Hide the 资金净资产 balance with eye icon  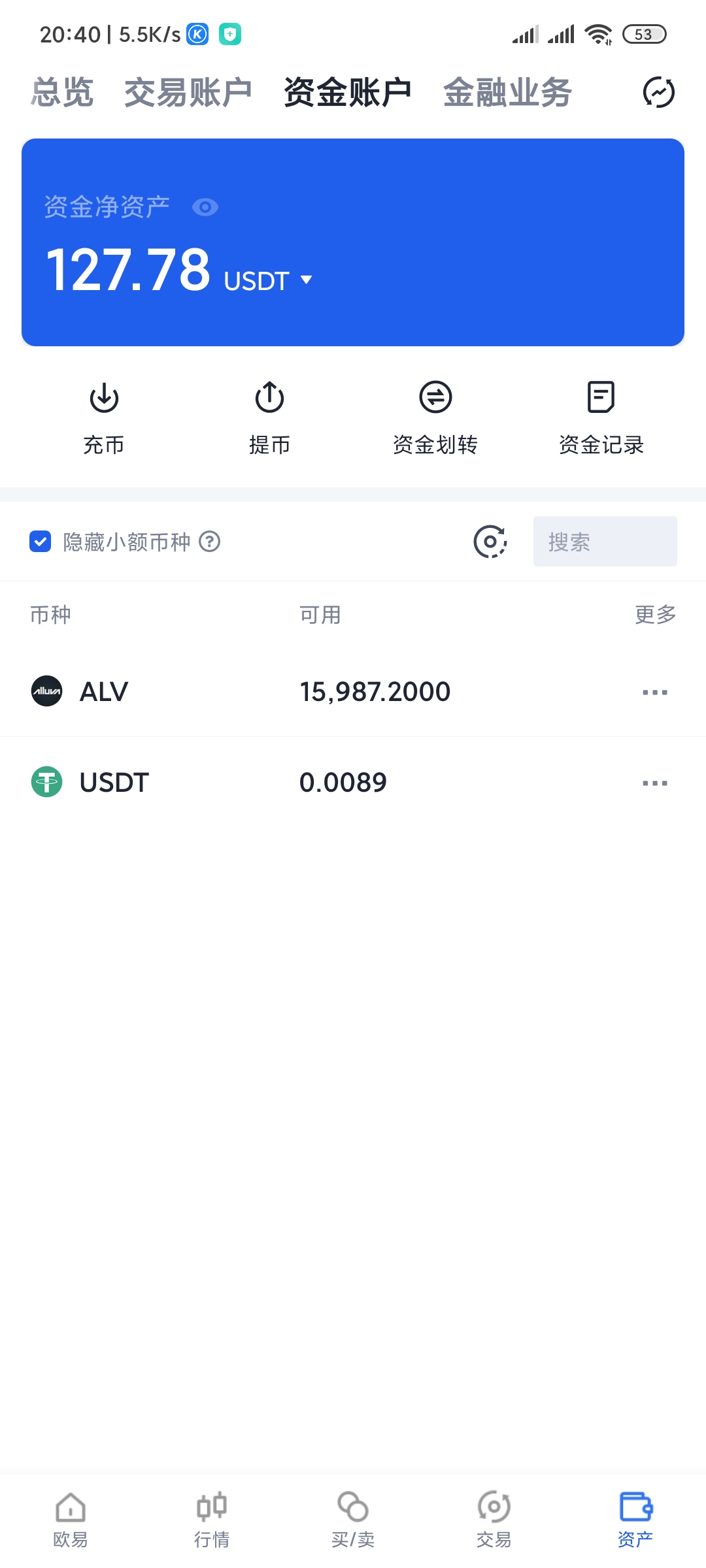tap(205, 207)
